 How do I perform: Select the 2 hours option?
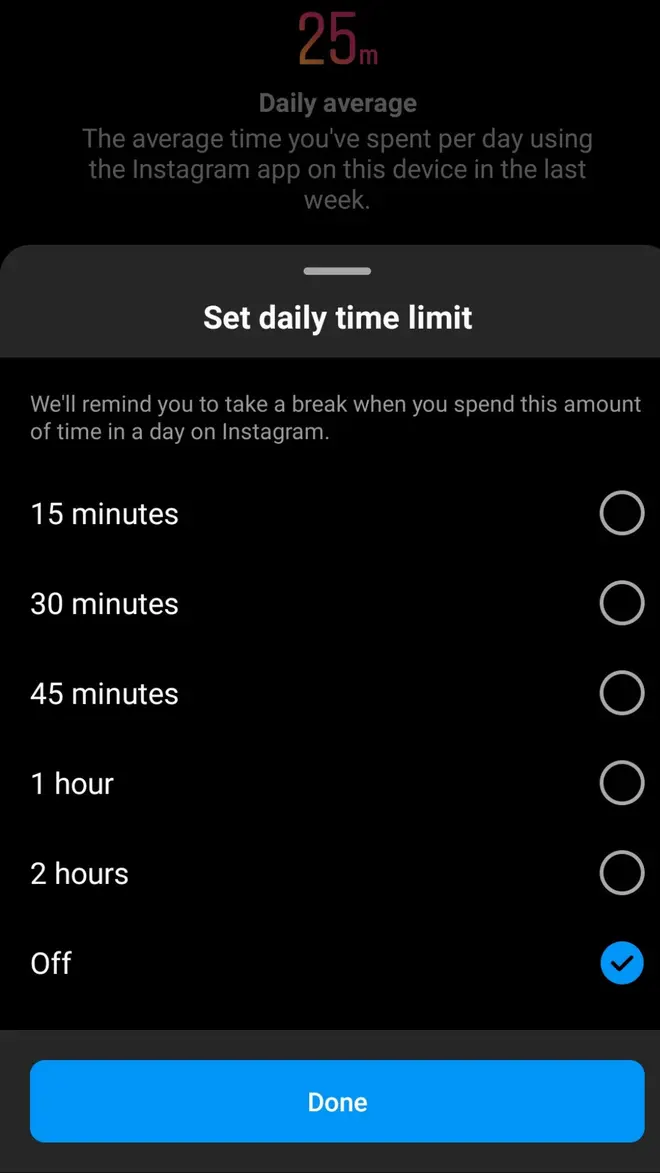[x=337, y=873]
